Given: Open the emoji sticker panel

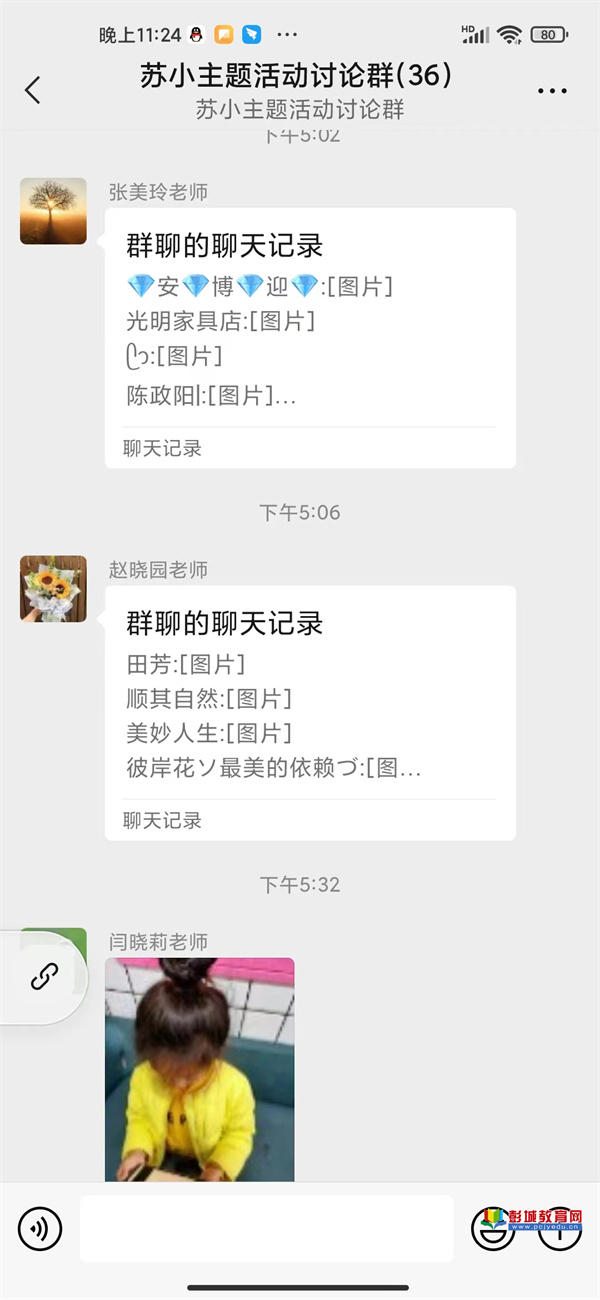Looking at the screenshot, I should pyautogui.click(x=493, y=1229).
